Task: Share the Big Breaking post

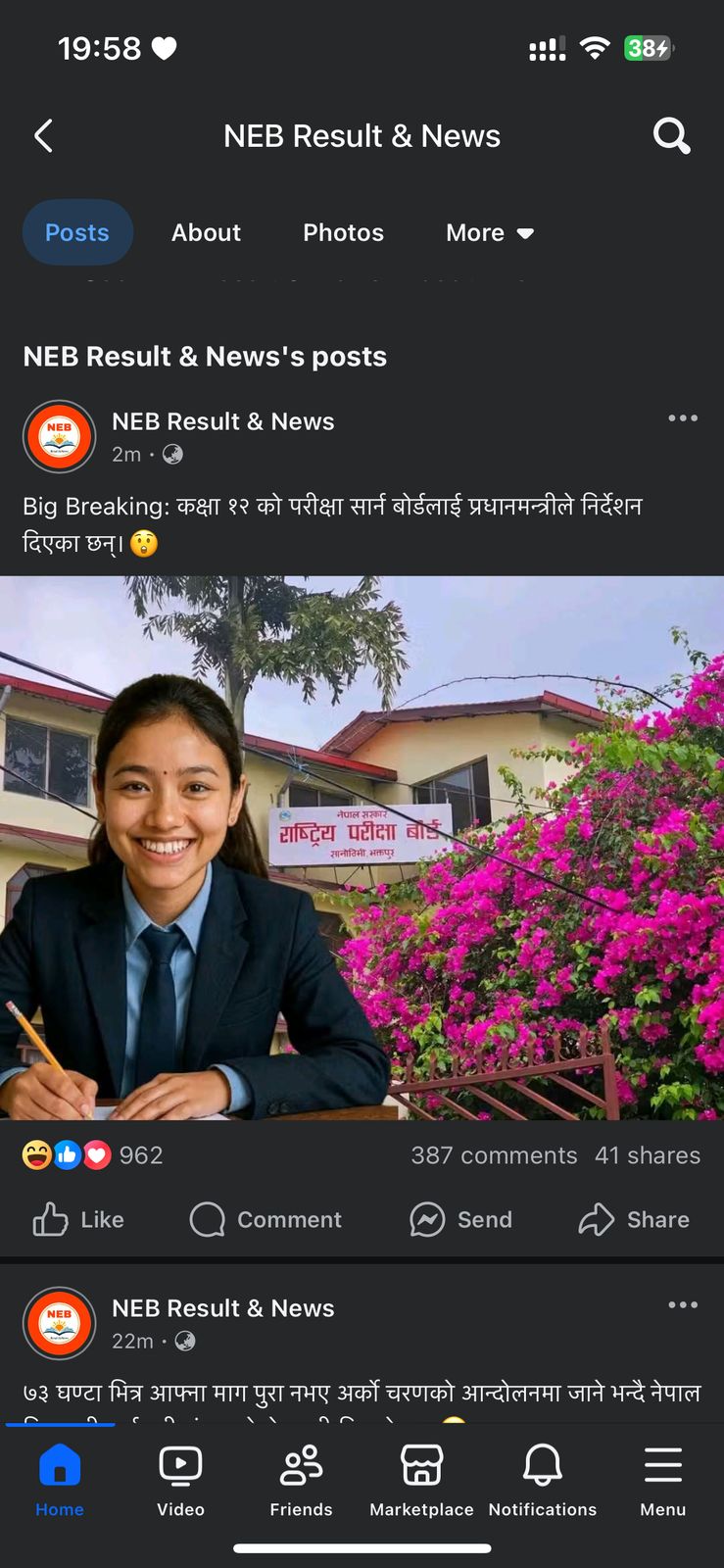Action: [634, 1219]
